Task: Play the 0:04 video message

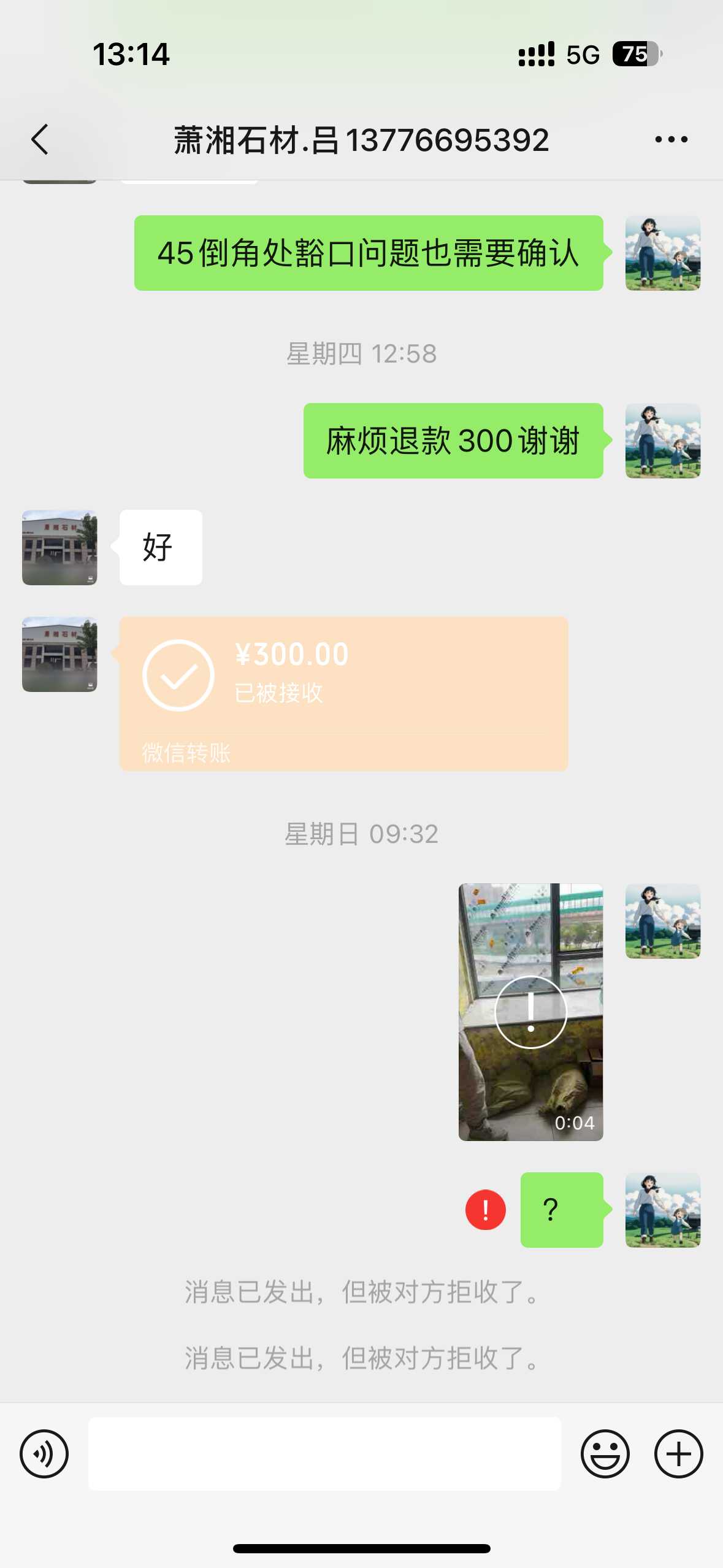Action: [x=530, y=1012]
